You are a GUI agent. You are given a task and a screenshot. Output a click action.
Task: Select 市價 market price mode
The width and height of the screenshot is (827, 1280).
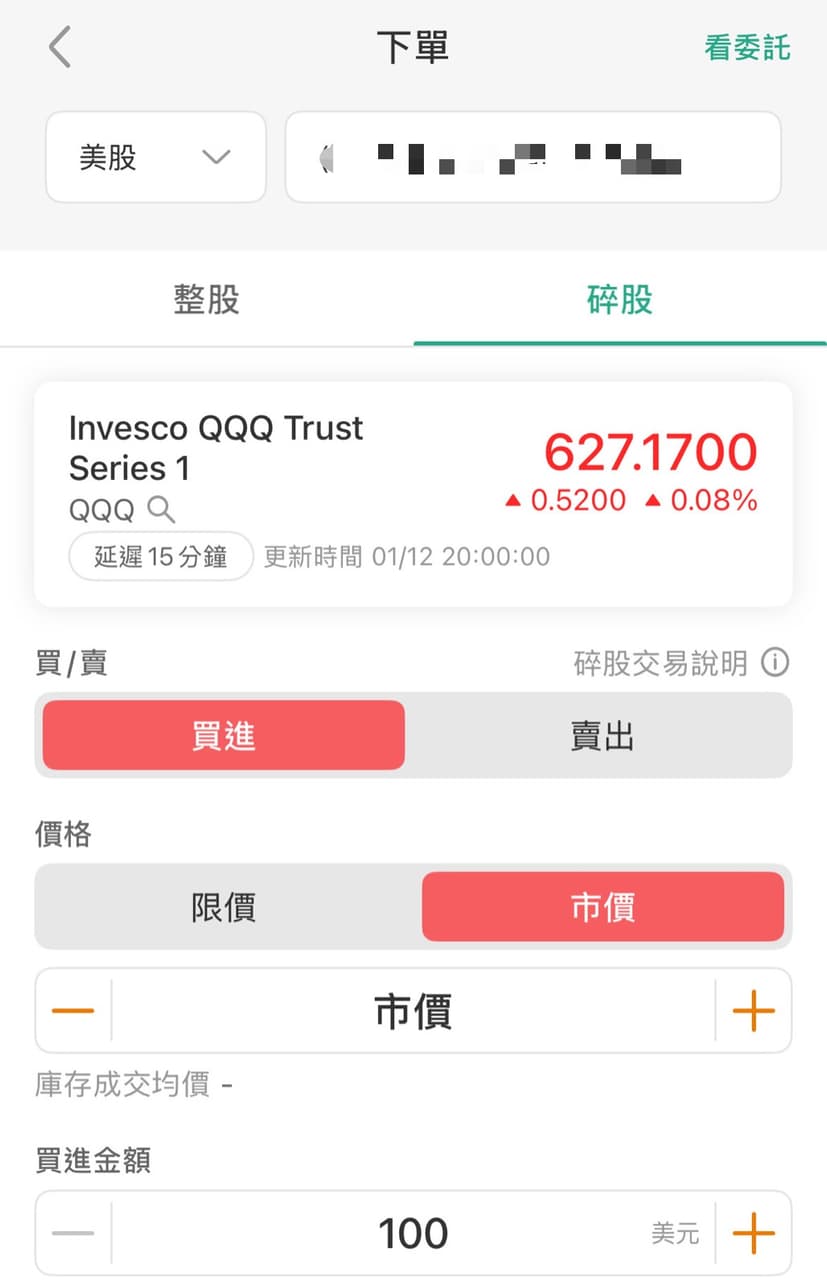tap(601, 906)
